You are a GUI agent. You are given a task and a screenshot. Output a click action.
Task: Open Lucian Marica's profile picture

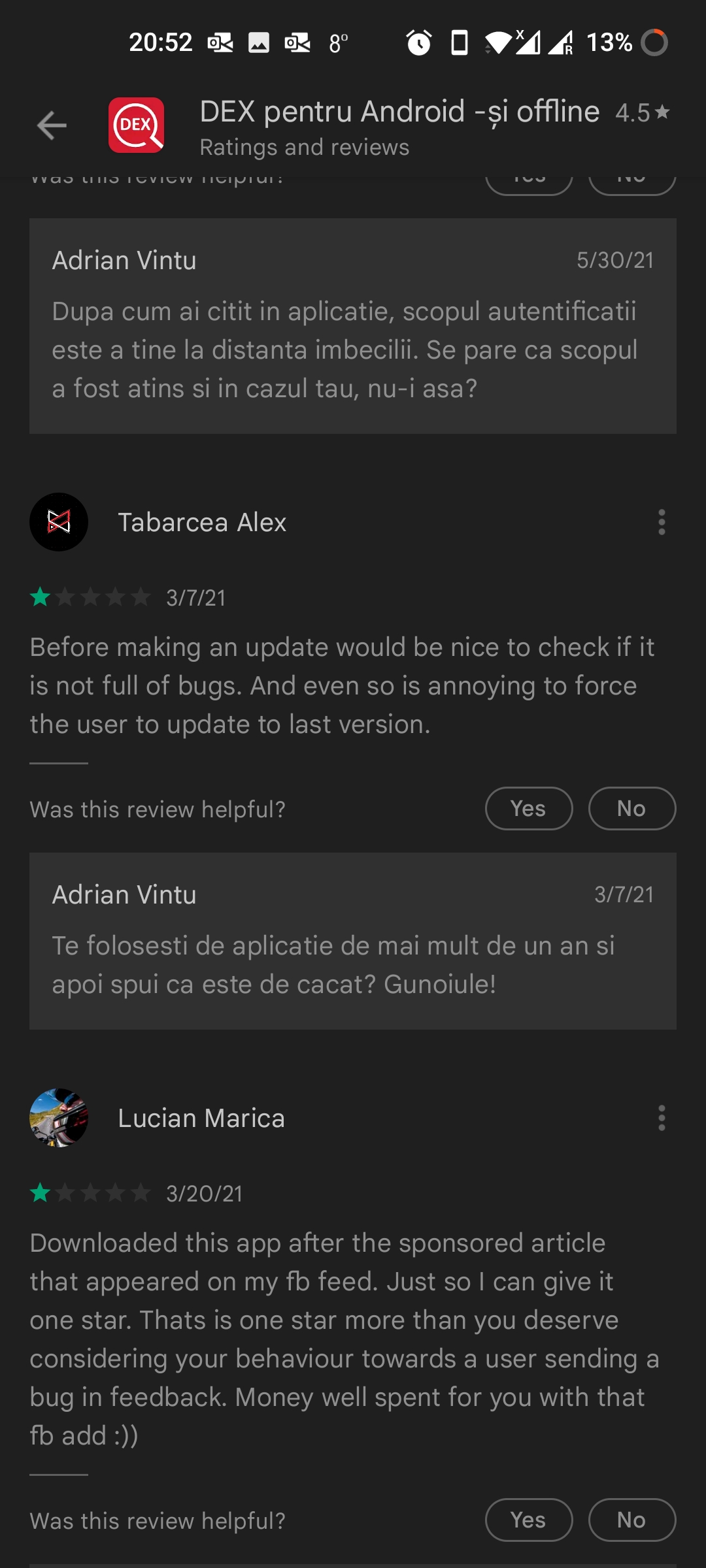point(59,1118)
